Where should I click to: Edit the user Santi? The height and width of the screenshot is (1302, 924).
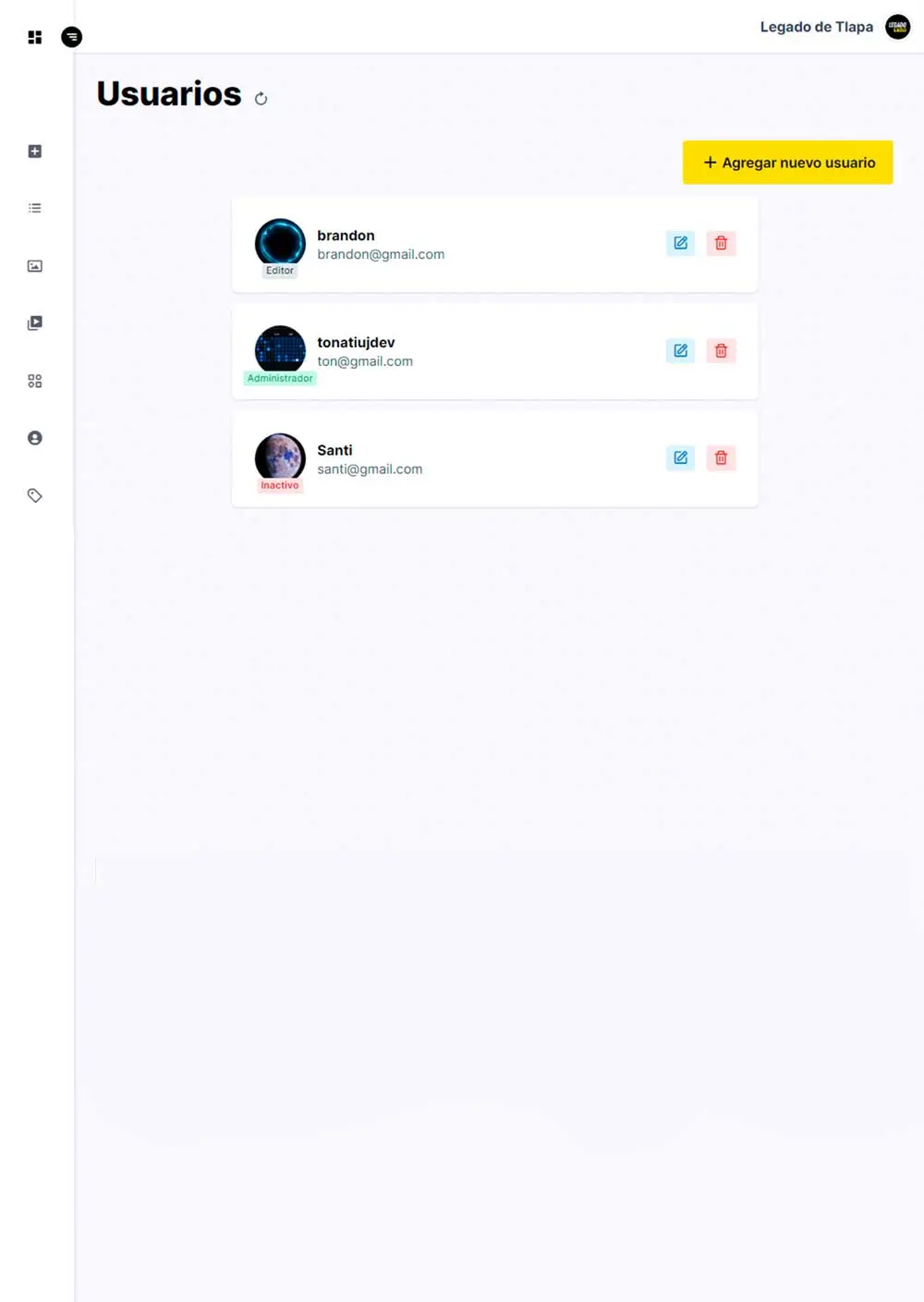point(680,458)
